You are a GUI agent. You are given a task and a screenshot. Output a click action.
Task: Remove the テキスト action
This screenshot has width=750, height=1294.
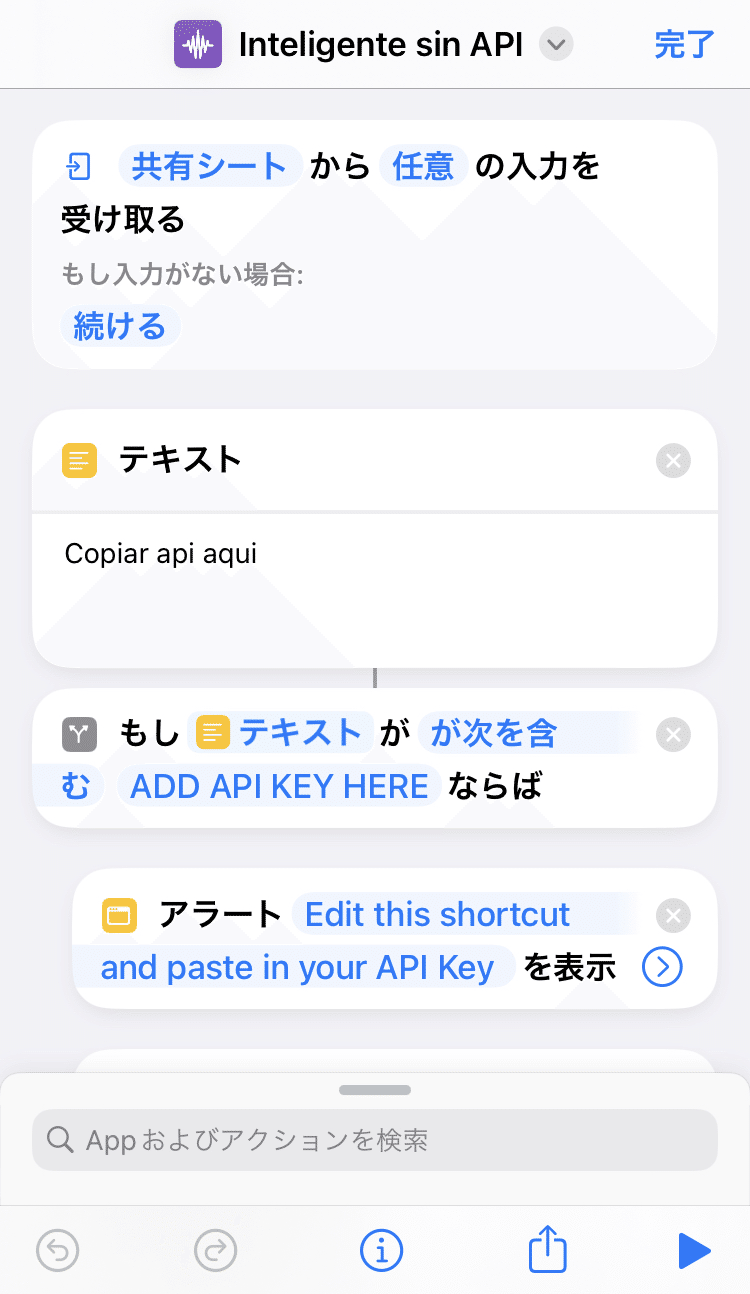pyautogui.click(x=673, y=461)
